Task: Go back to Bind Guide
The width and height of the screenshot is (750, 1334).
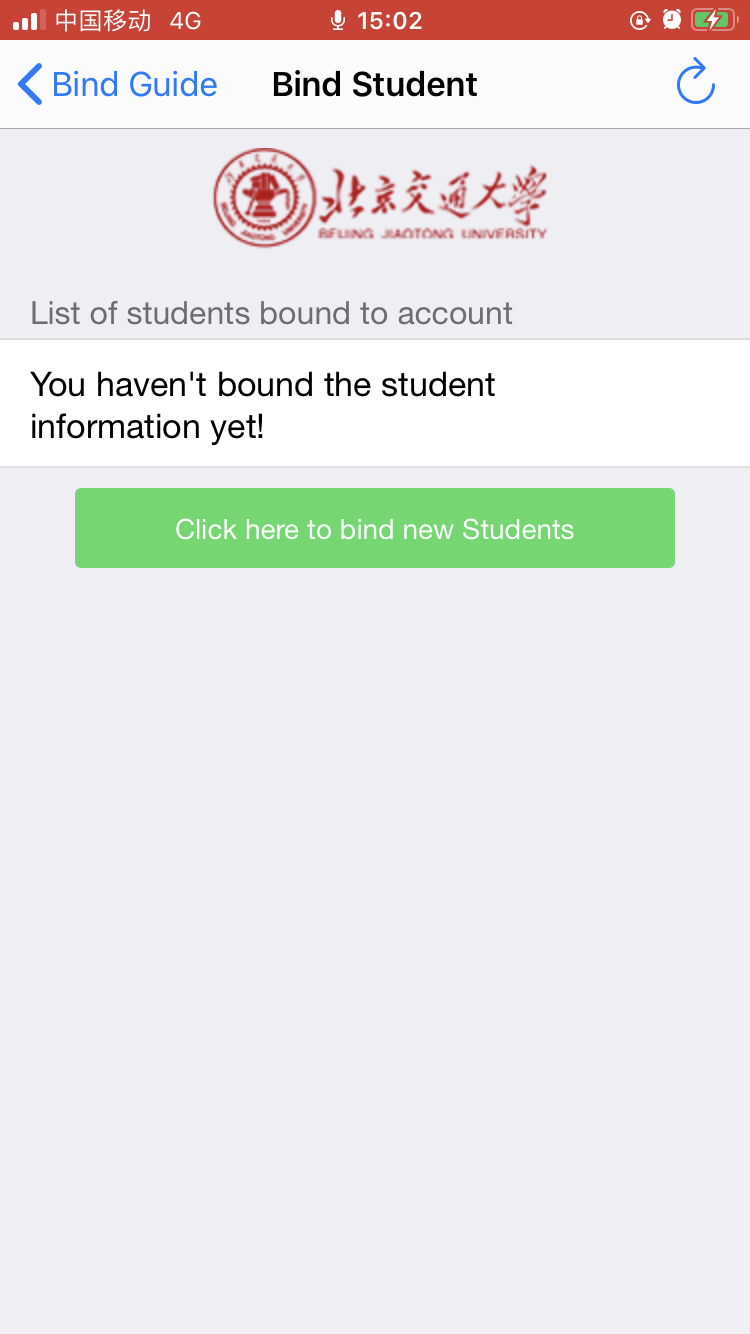Action: pyautogui.click(x=118, y=85)
